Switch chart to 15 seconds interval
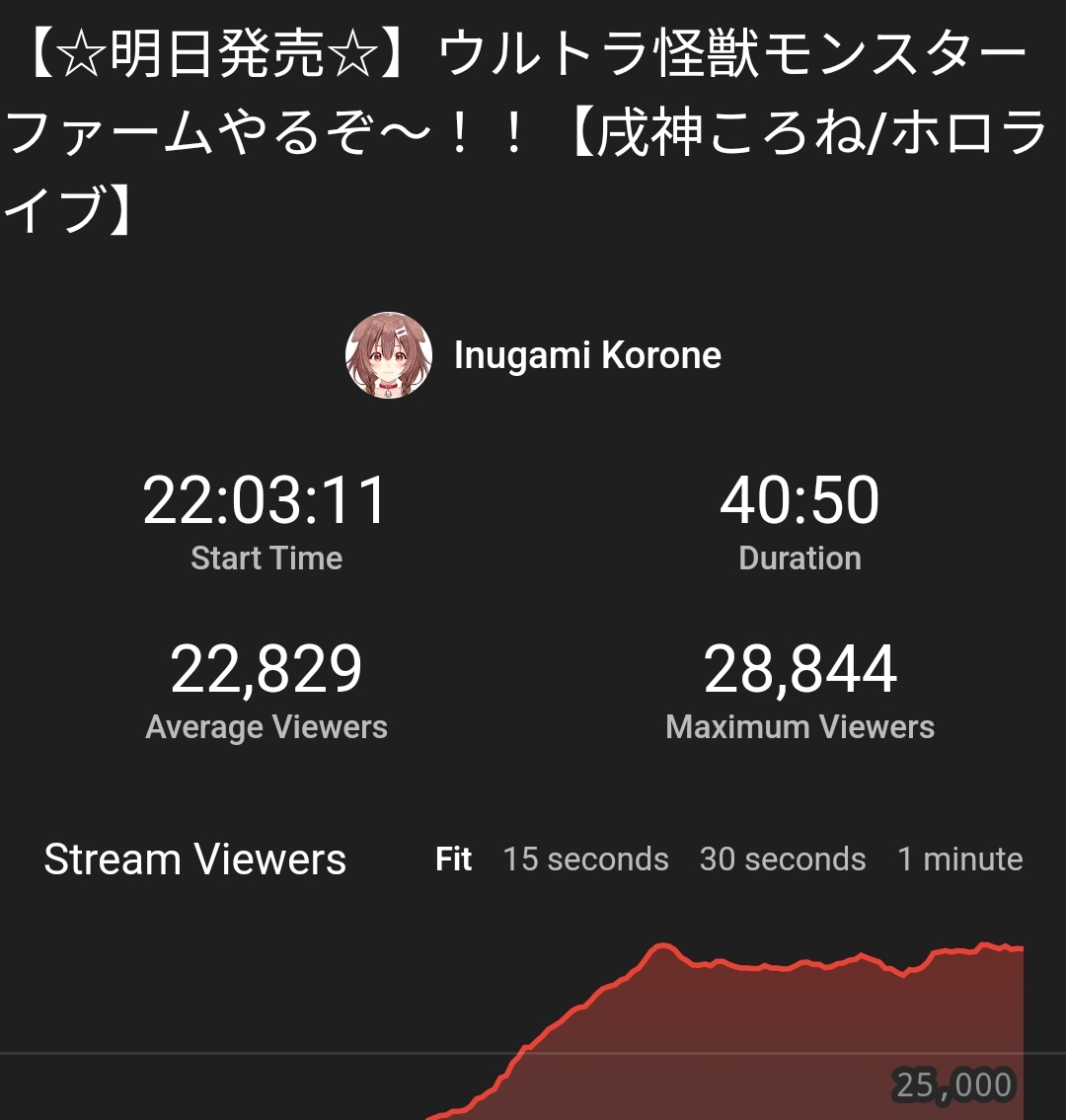 585,859
